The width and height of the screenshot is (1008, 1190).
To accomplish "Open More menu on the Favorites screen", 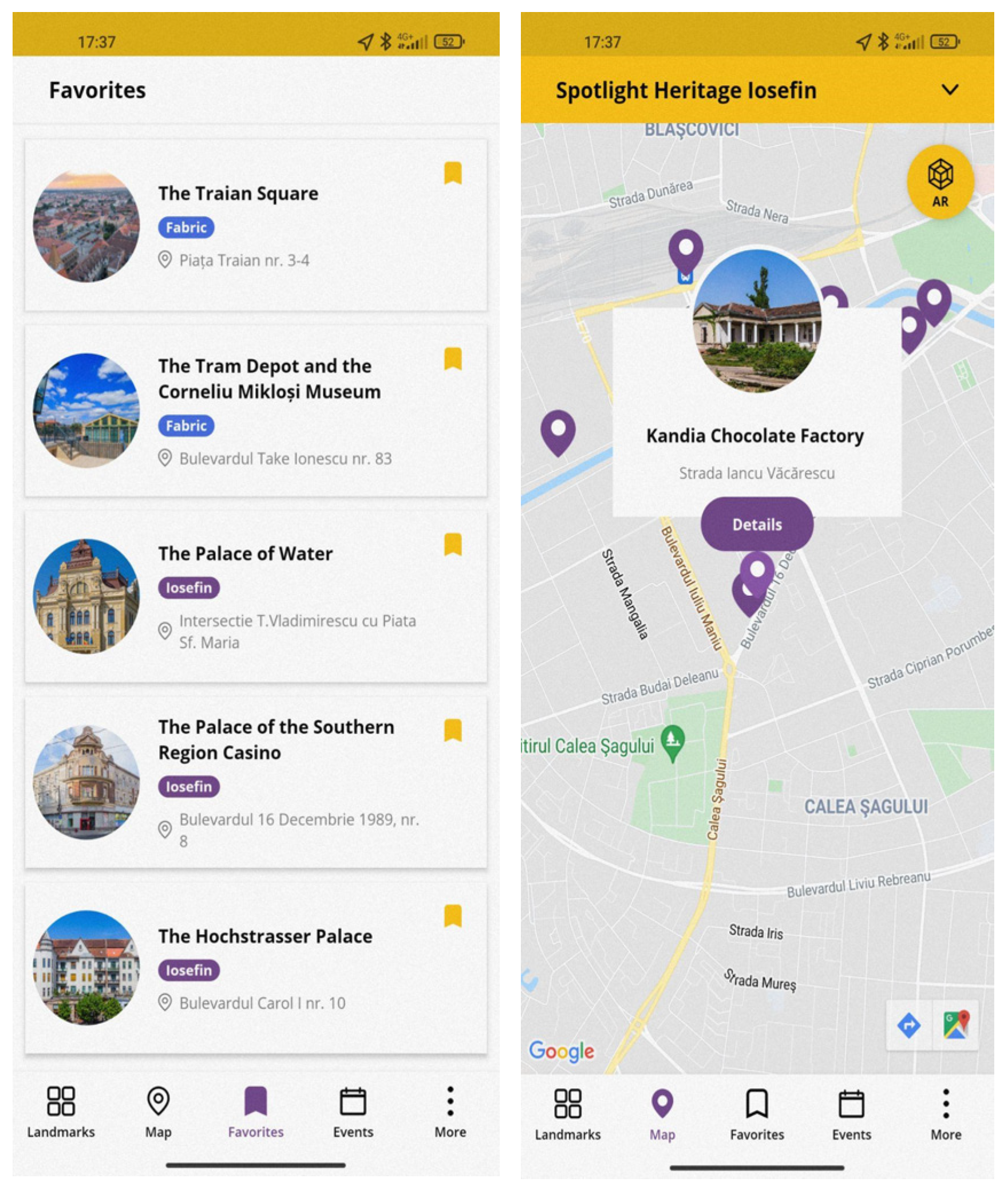I will 450,1112.
